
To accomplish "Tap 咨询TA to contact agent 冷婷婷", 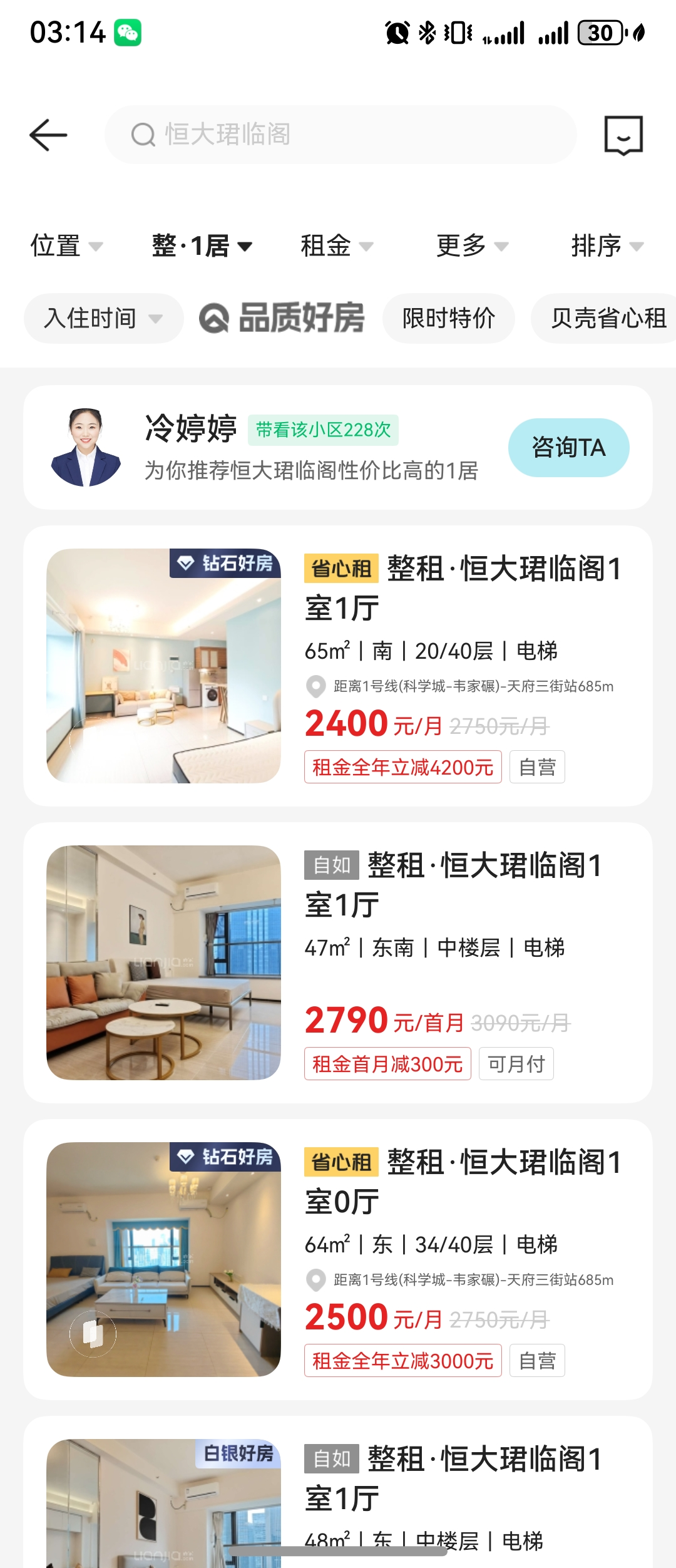I will tap(568, 448).
